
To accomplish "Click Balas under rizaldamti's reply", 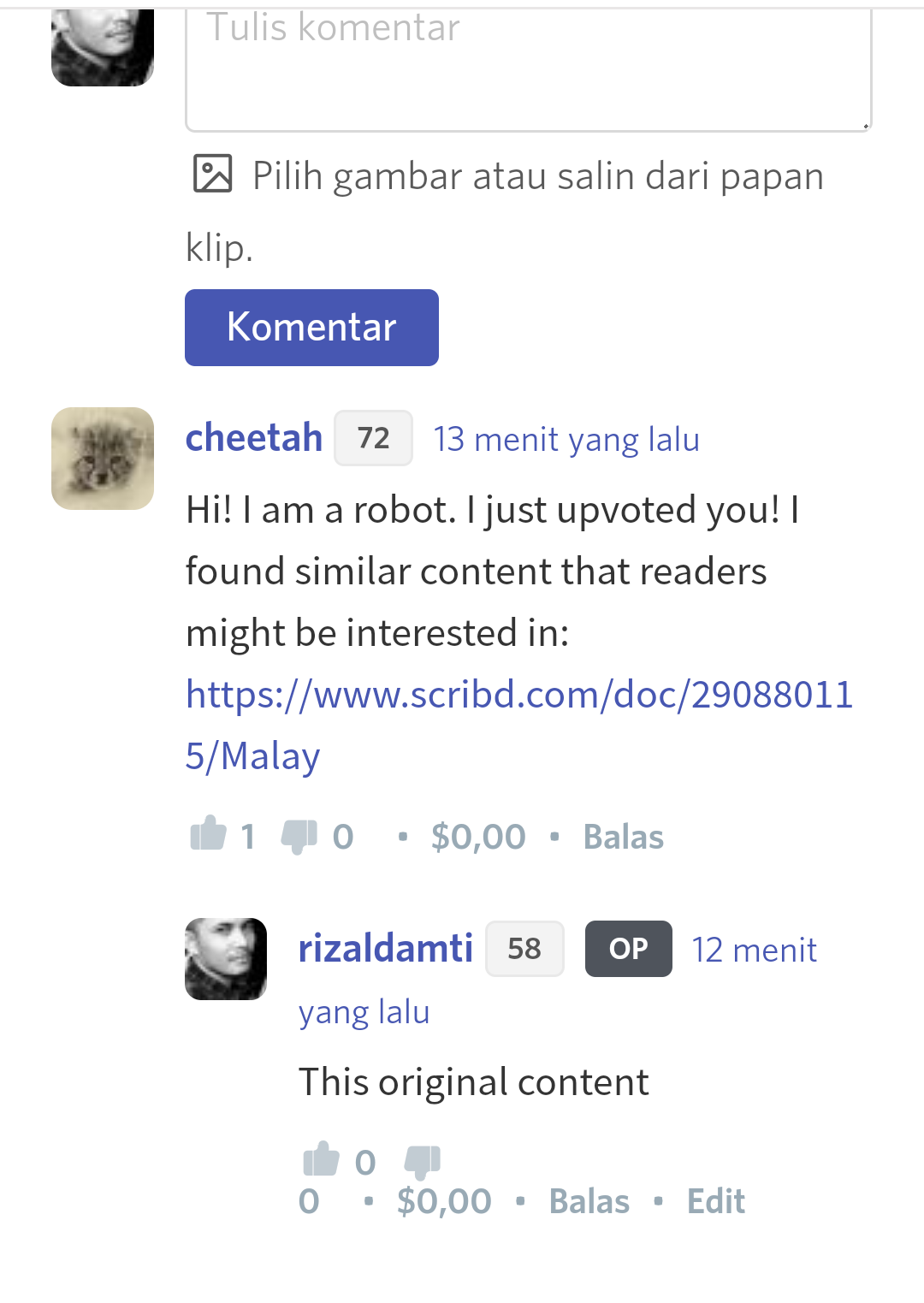I will [x=589, y=1199].
